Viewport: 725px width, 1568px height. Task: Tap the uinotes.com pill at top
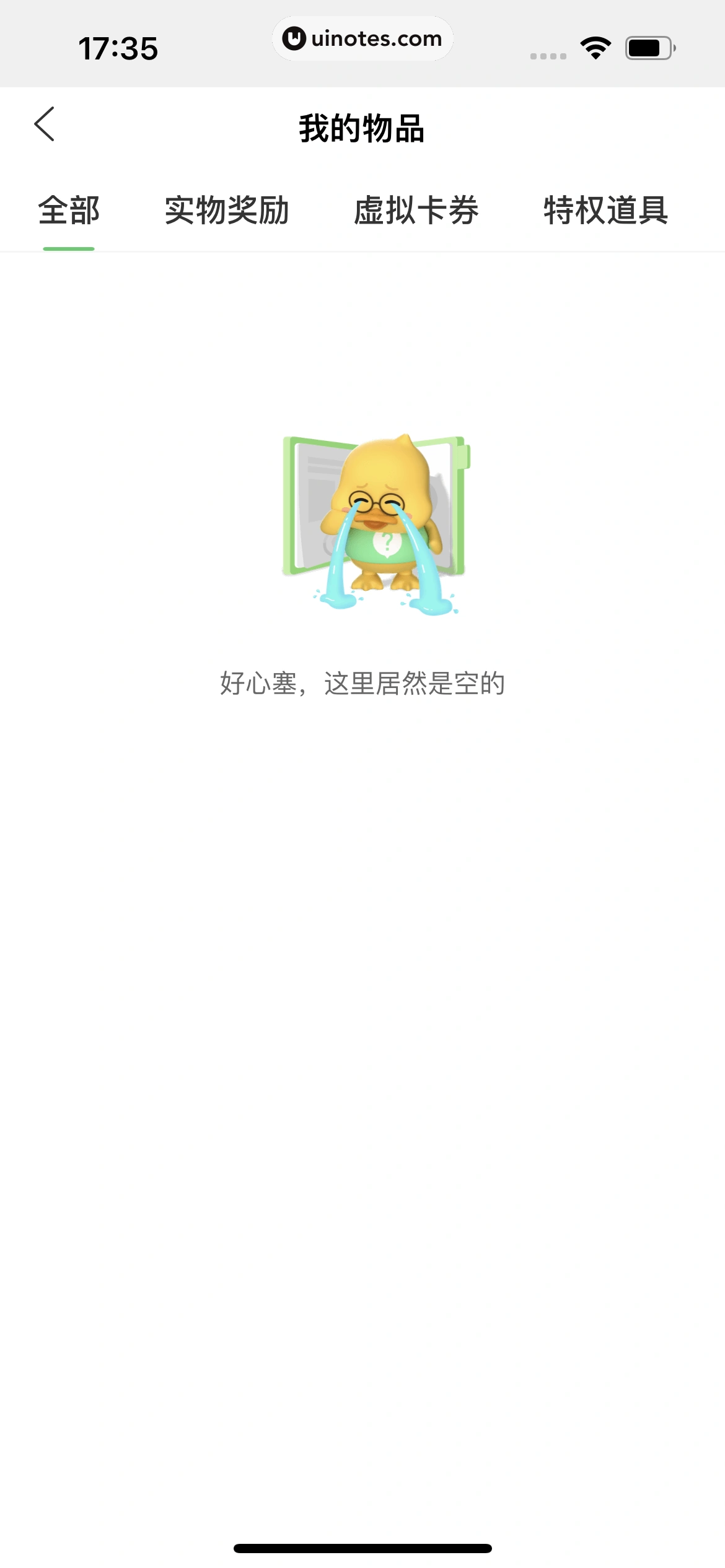362,38
